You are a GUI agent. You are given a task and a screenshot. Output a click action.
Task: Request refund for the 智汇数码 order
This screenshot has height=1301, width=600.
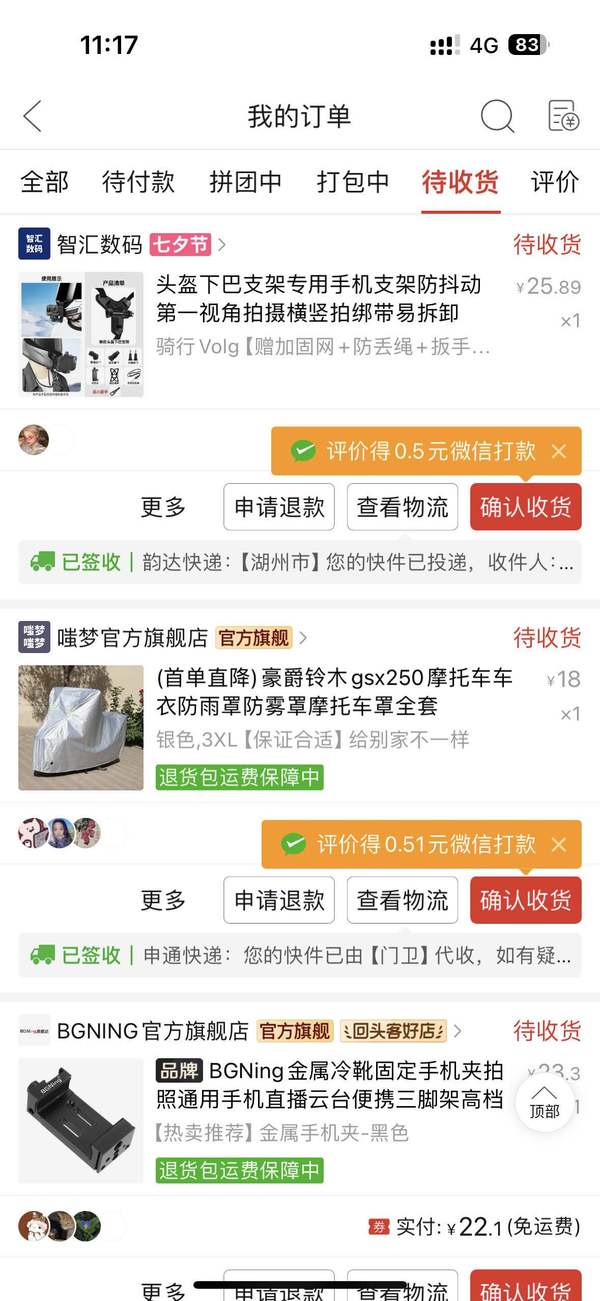pyautogui.click(x=279, y=507)
